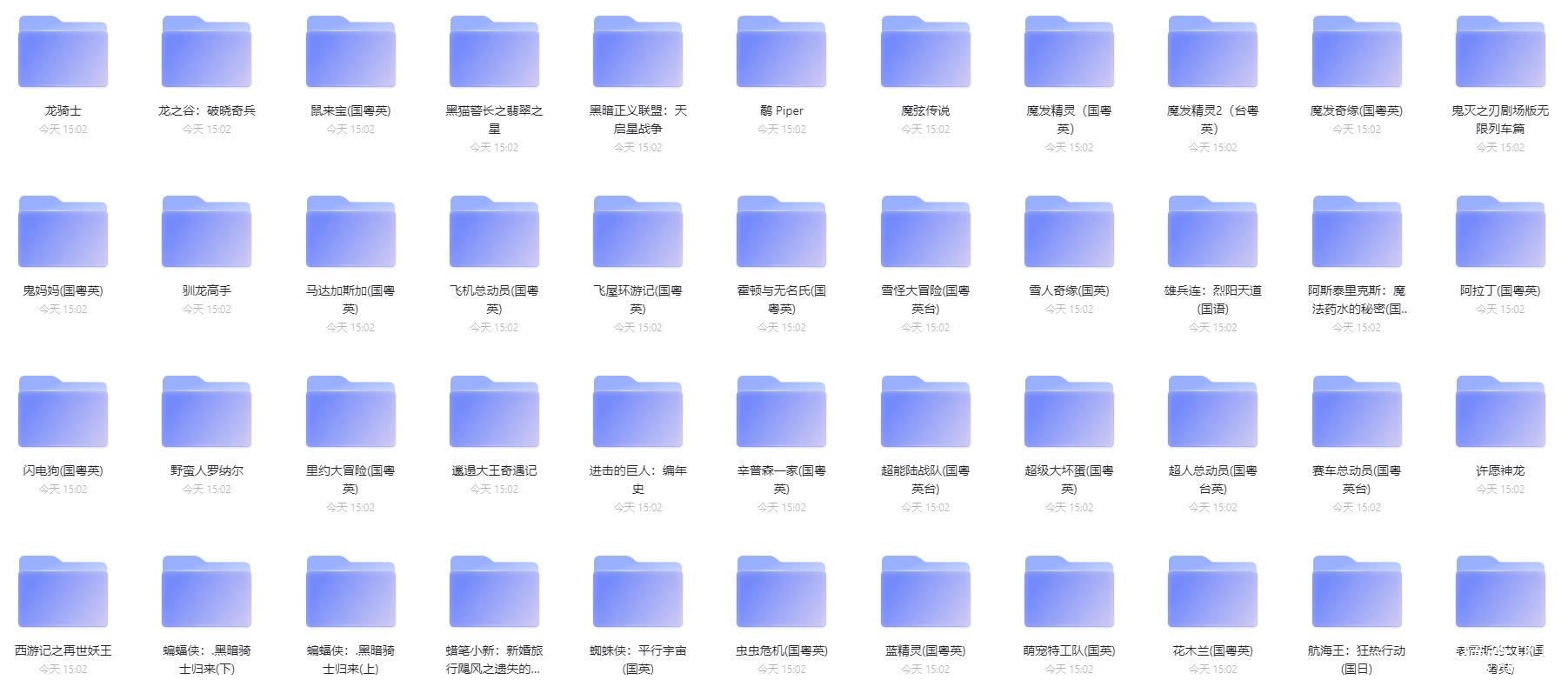Open the 魔发奇缘(国粤英) folder
Screen dimensions: 1568x680
pos(1356,52)
